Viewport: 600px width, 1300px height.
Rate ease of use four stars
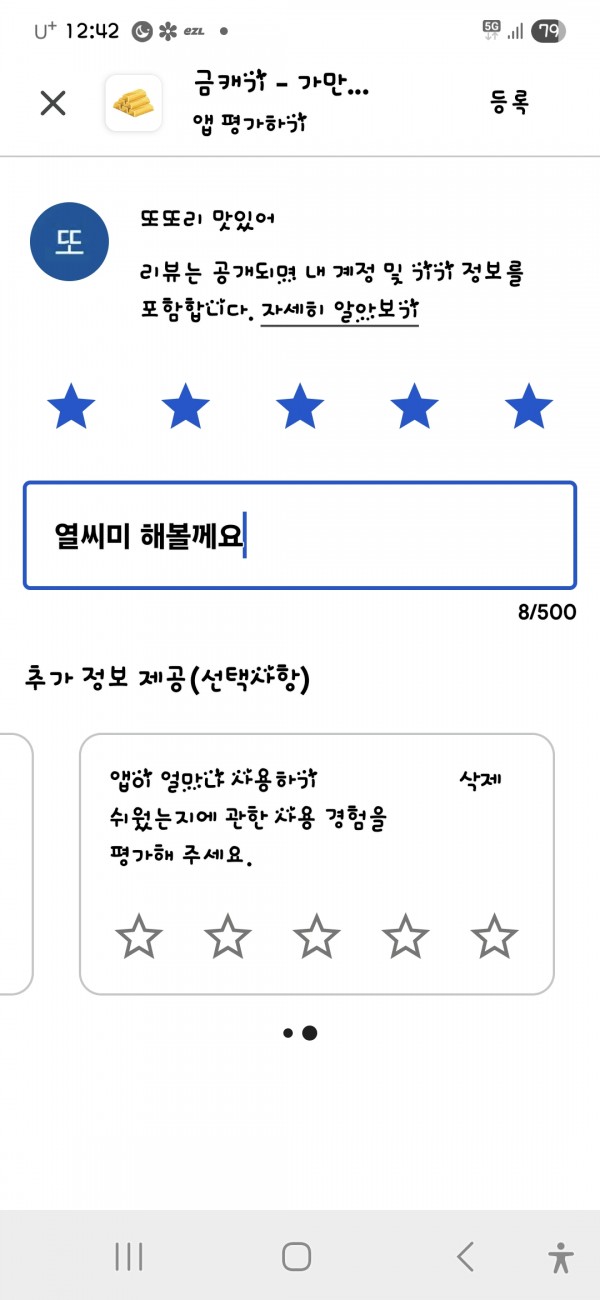point(405,936)
